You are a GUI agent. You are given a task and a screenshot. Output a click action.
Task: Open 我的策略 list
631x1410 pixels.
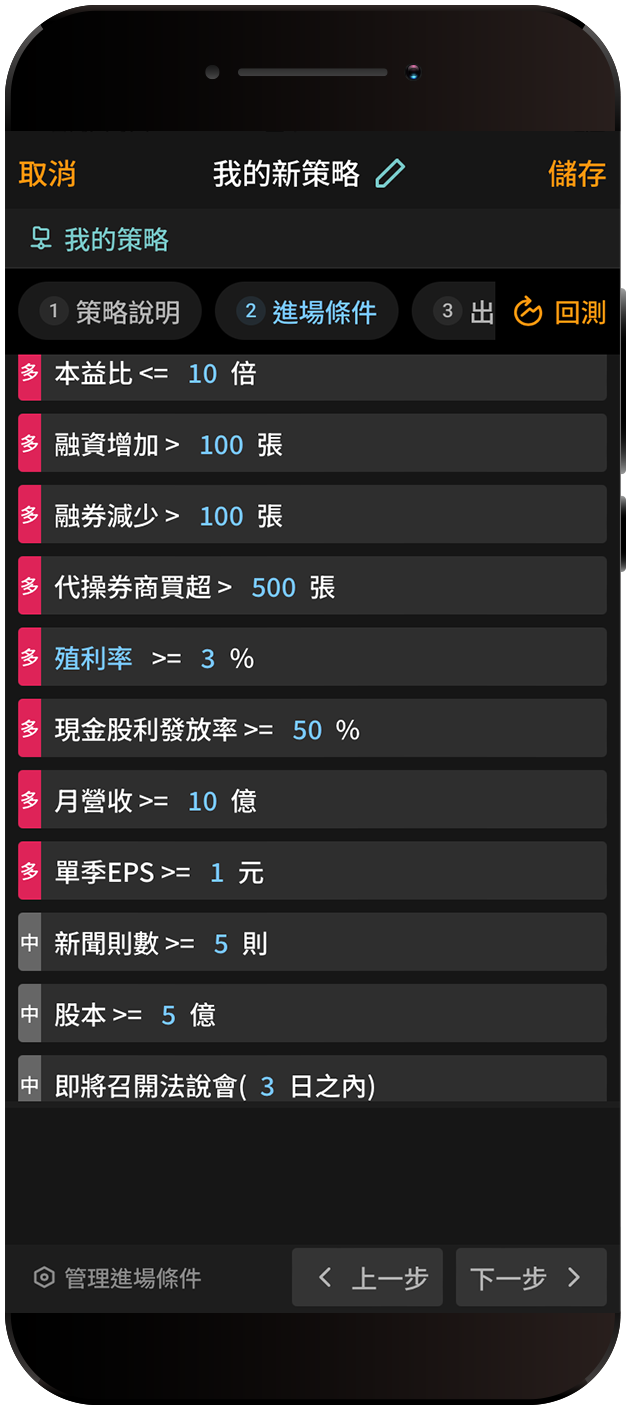[100, 240]
